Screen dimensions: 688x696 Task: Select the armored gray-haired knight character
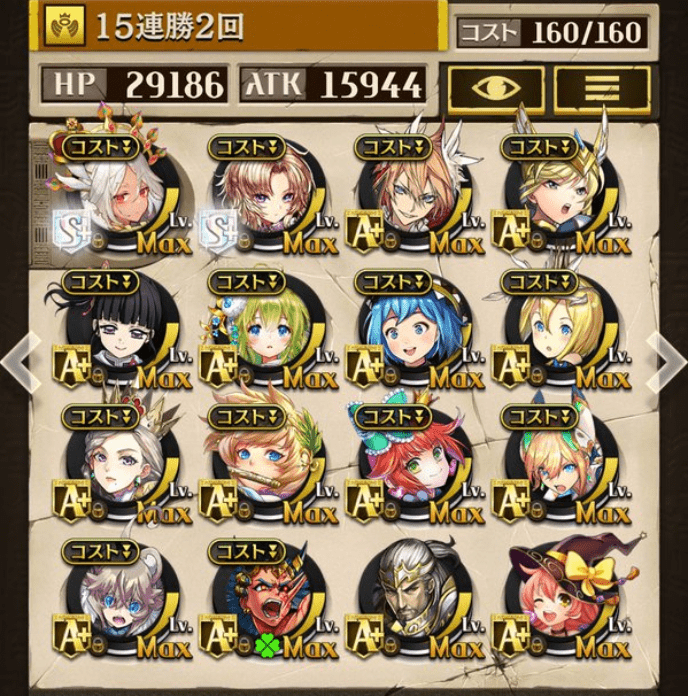click(x=410, y=598)
